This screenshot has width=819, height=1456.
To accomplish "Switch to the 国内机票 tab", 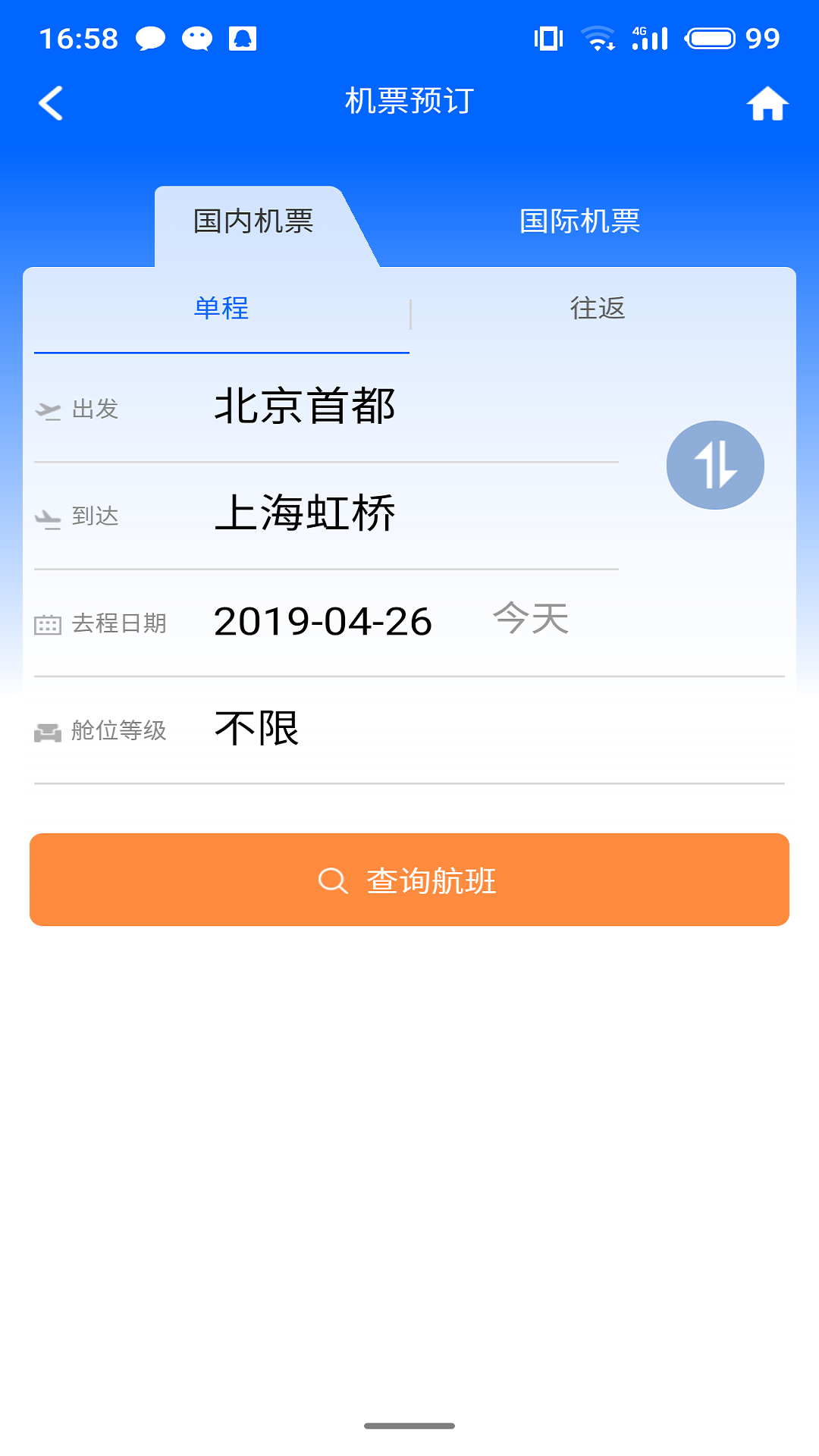I will [x=256, y=221].
